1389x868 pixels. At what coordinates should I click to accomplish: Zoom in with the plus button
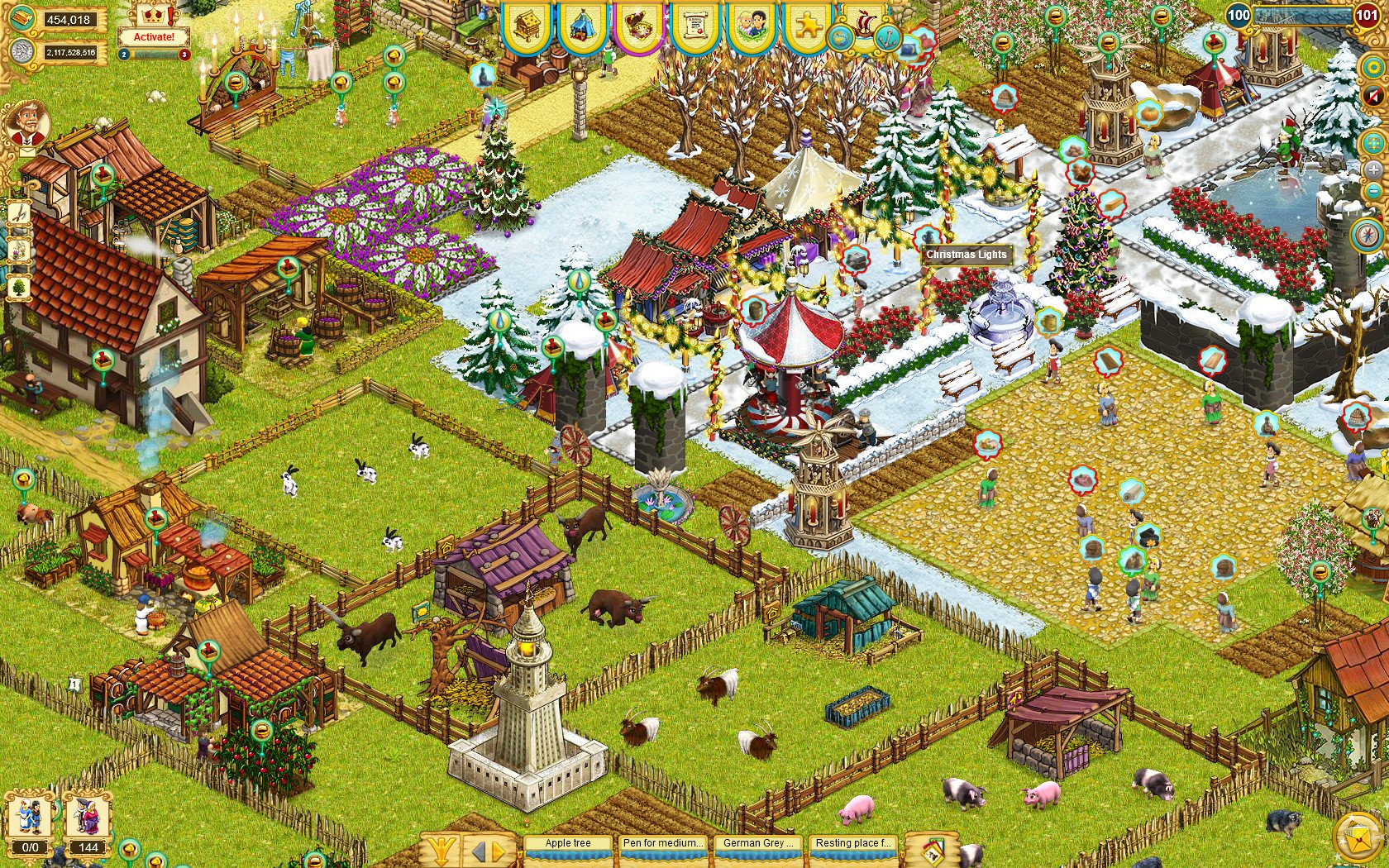(1373, 170)
